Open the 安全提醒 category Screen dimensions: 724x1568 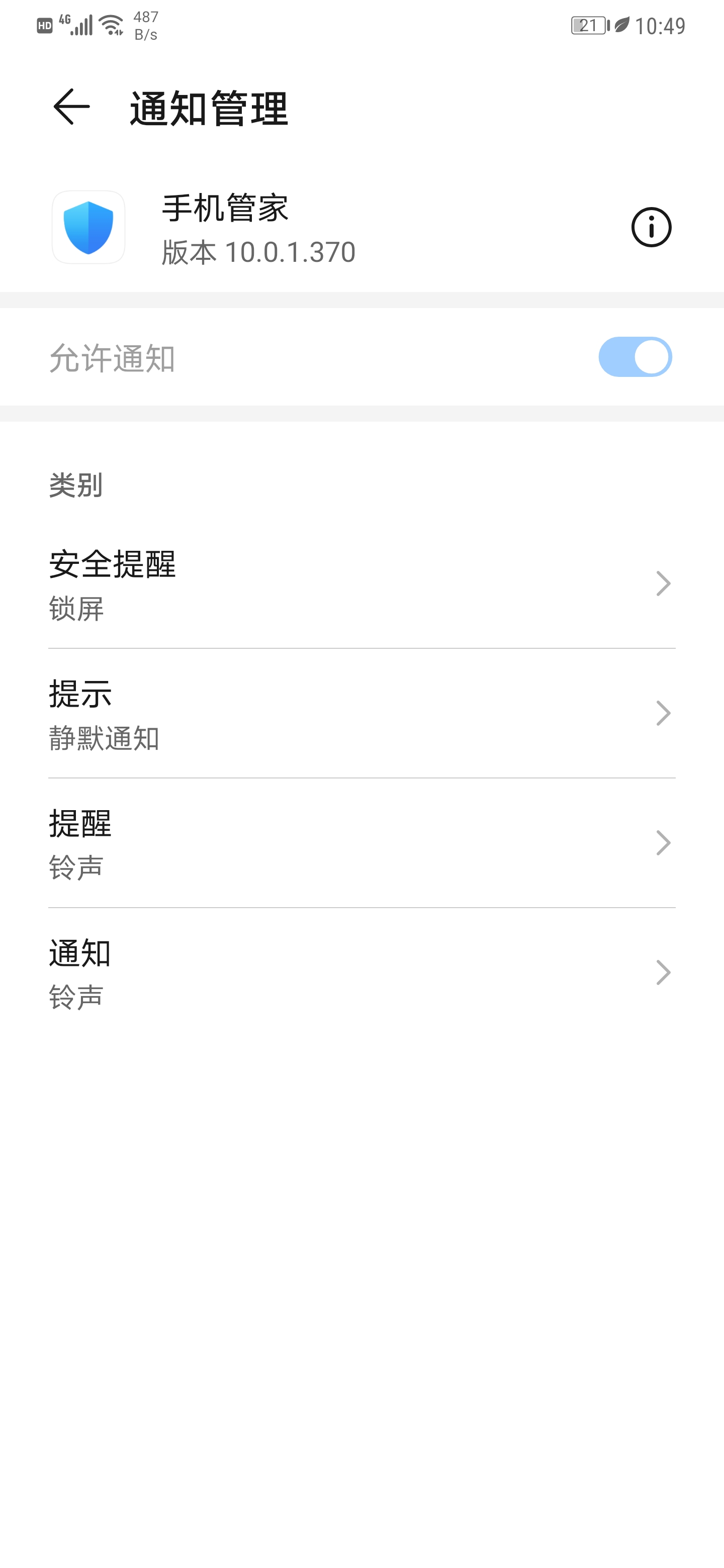361,584
